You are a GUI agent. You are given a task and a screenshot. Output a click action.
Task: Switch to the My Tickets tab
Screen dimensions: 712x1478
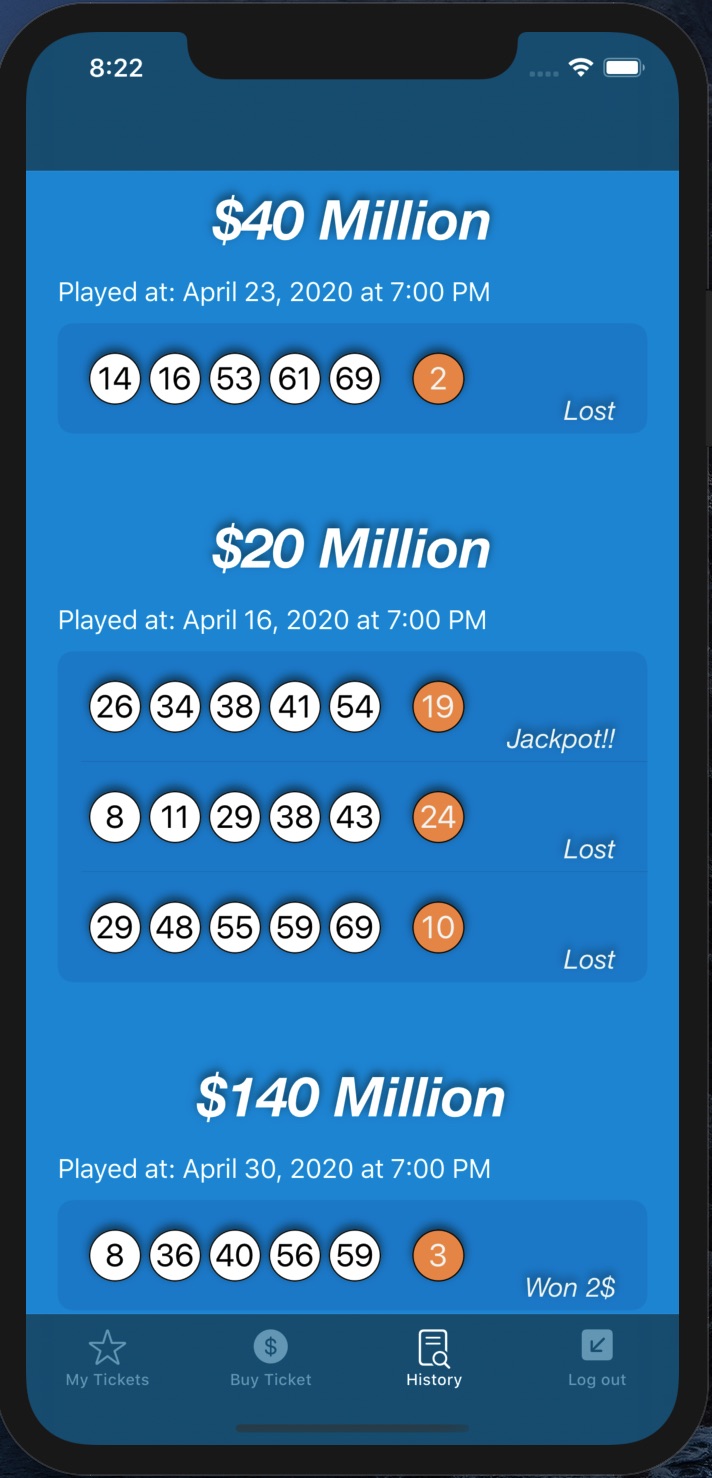click(x=107, y=1358)
